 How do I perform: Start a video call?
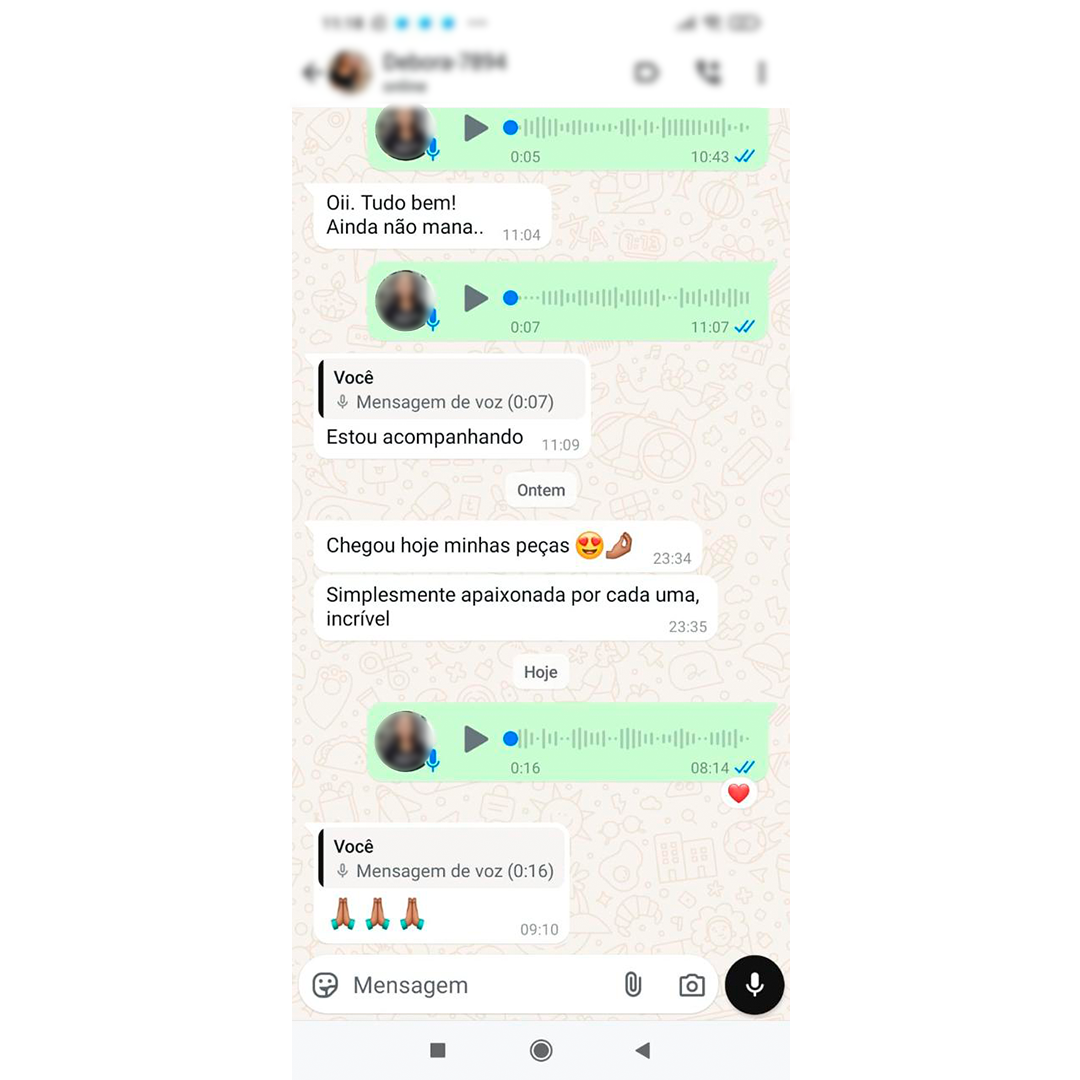point(647,72)
